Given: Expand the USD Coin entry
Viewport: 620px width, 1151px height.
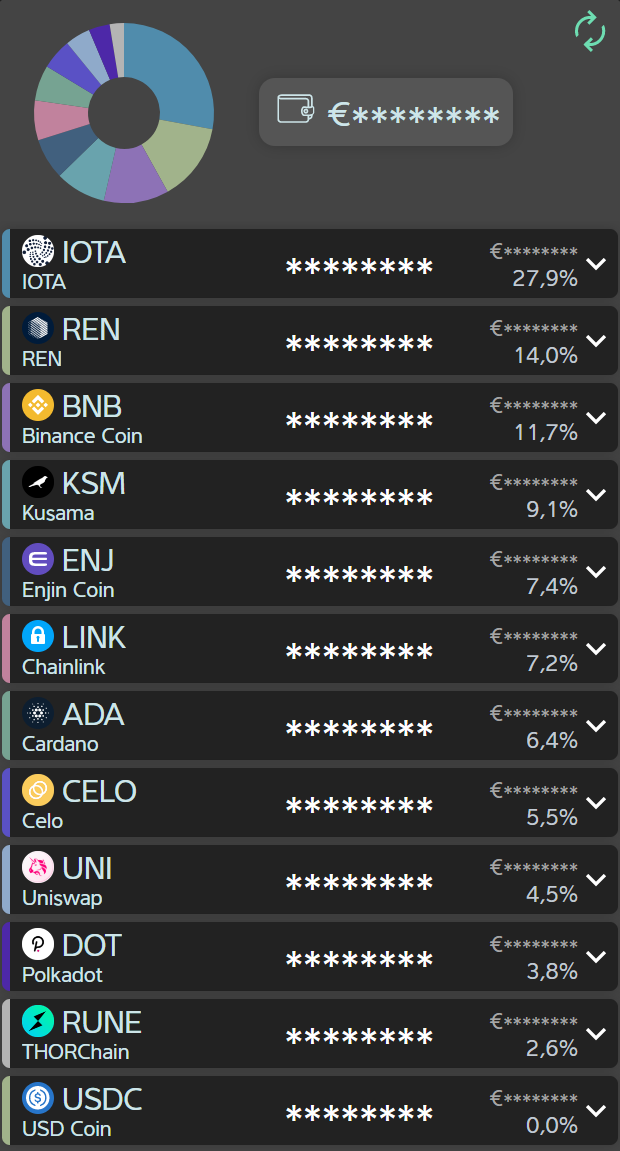Looking at the screenshot, I should (x=596, y=1111).
